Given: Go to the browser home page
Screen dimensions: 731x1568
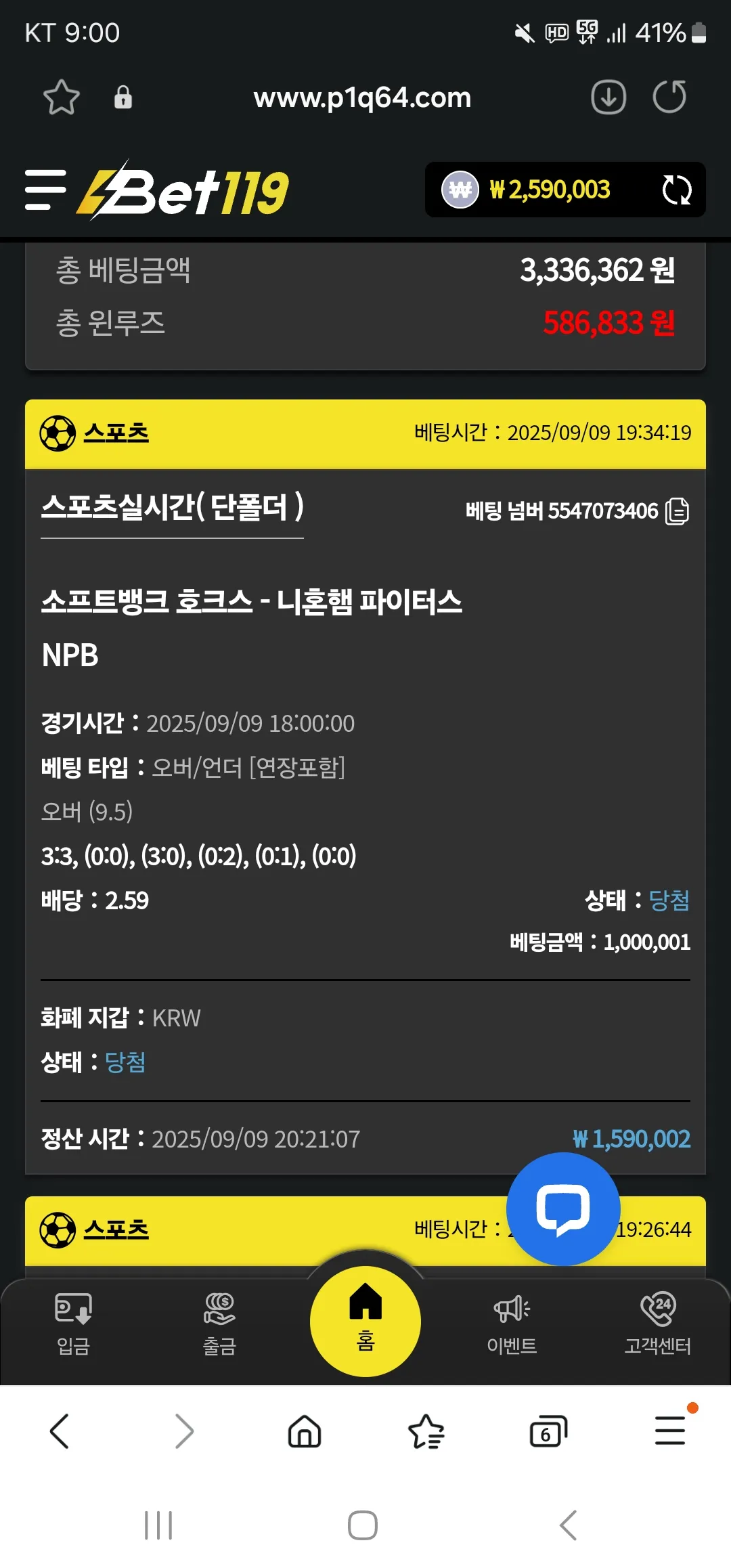Looking at the screenshot, I should (x=305, y=1431).
